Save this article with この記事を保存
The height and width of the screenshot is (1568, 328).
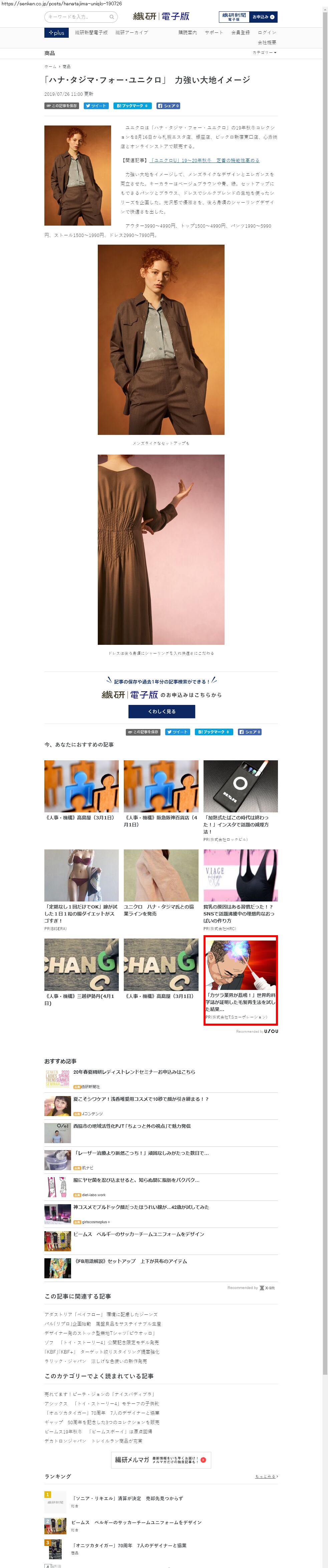pos(61,106)
